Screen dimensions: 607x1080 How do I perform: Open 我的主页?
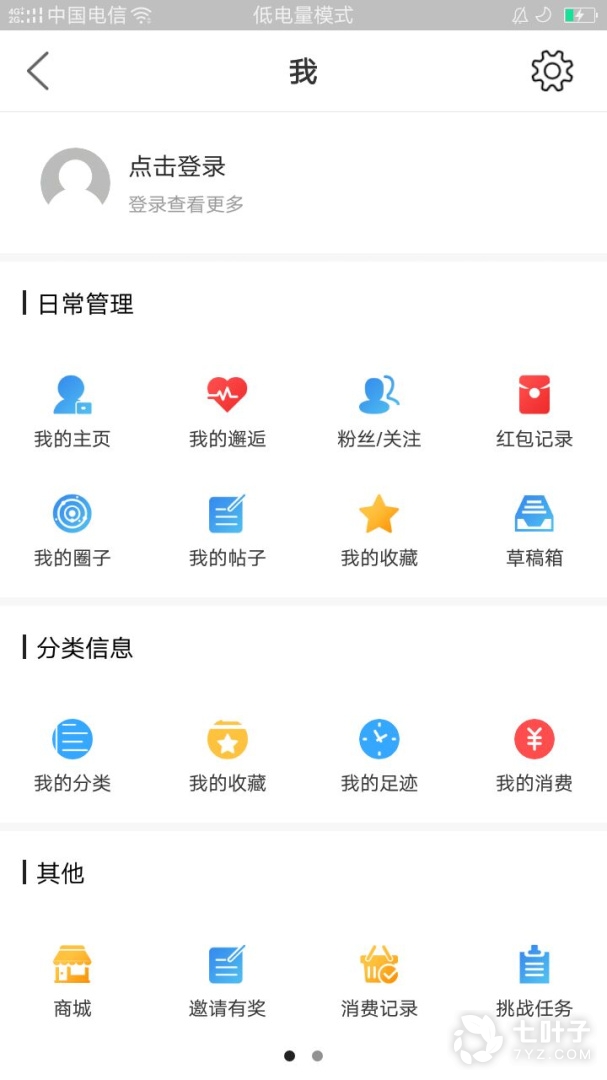click(72, 410)
